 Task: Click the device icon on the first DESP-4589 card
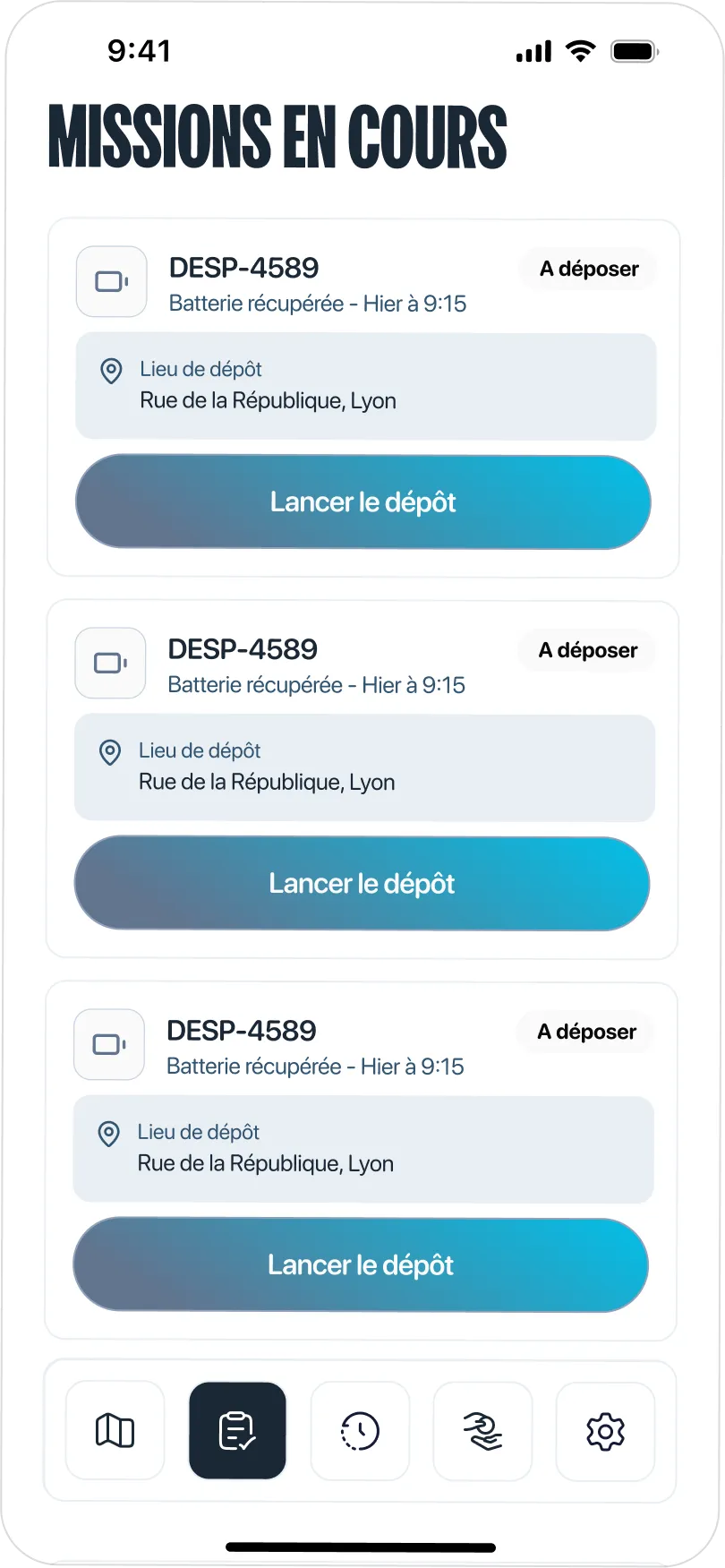coord(110,281)
